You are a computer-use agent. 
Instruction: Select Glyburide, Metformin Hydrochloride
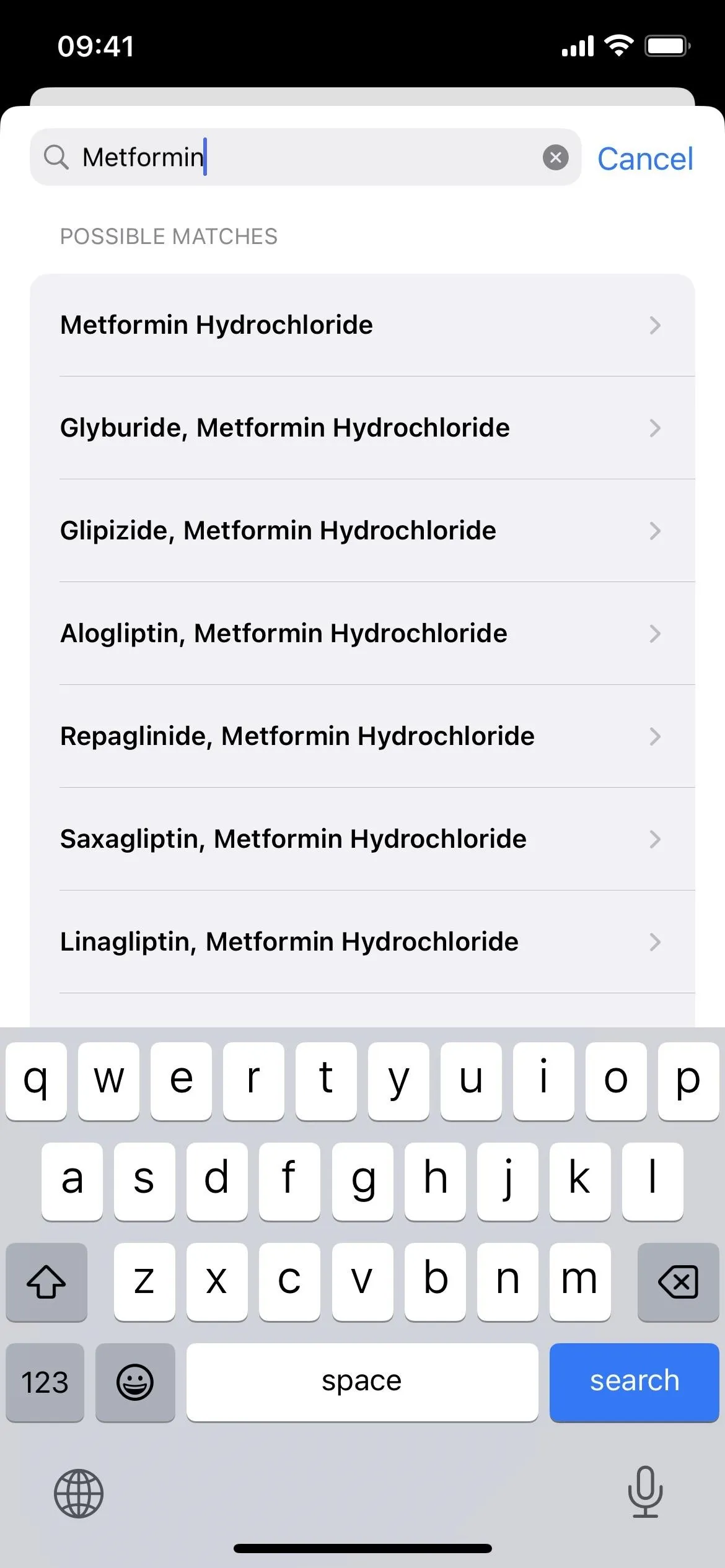tap(362, 428)
